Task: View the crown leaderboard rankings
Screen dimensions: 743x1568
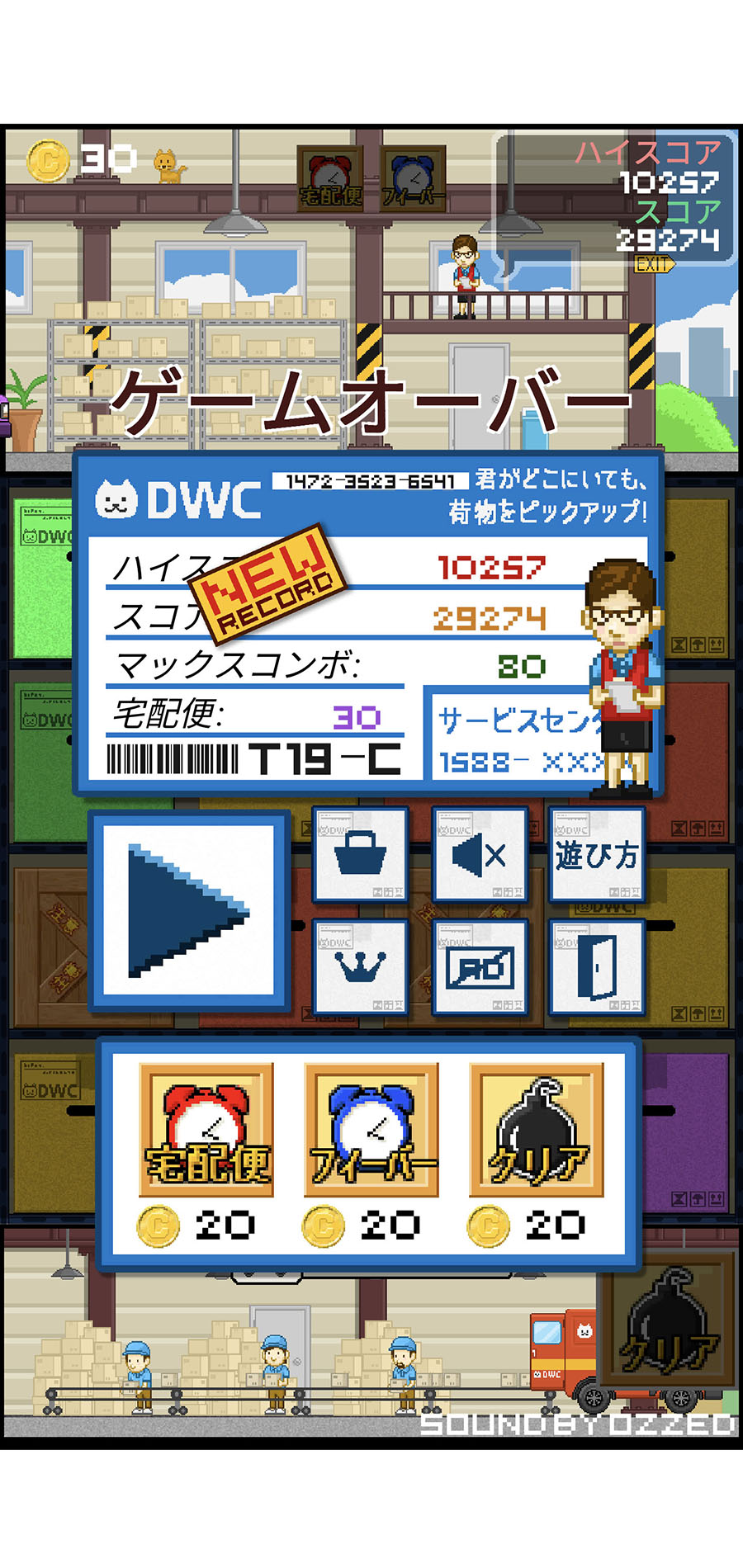Action: 361,967
